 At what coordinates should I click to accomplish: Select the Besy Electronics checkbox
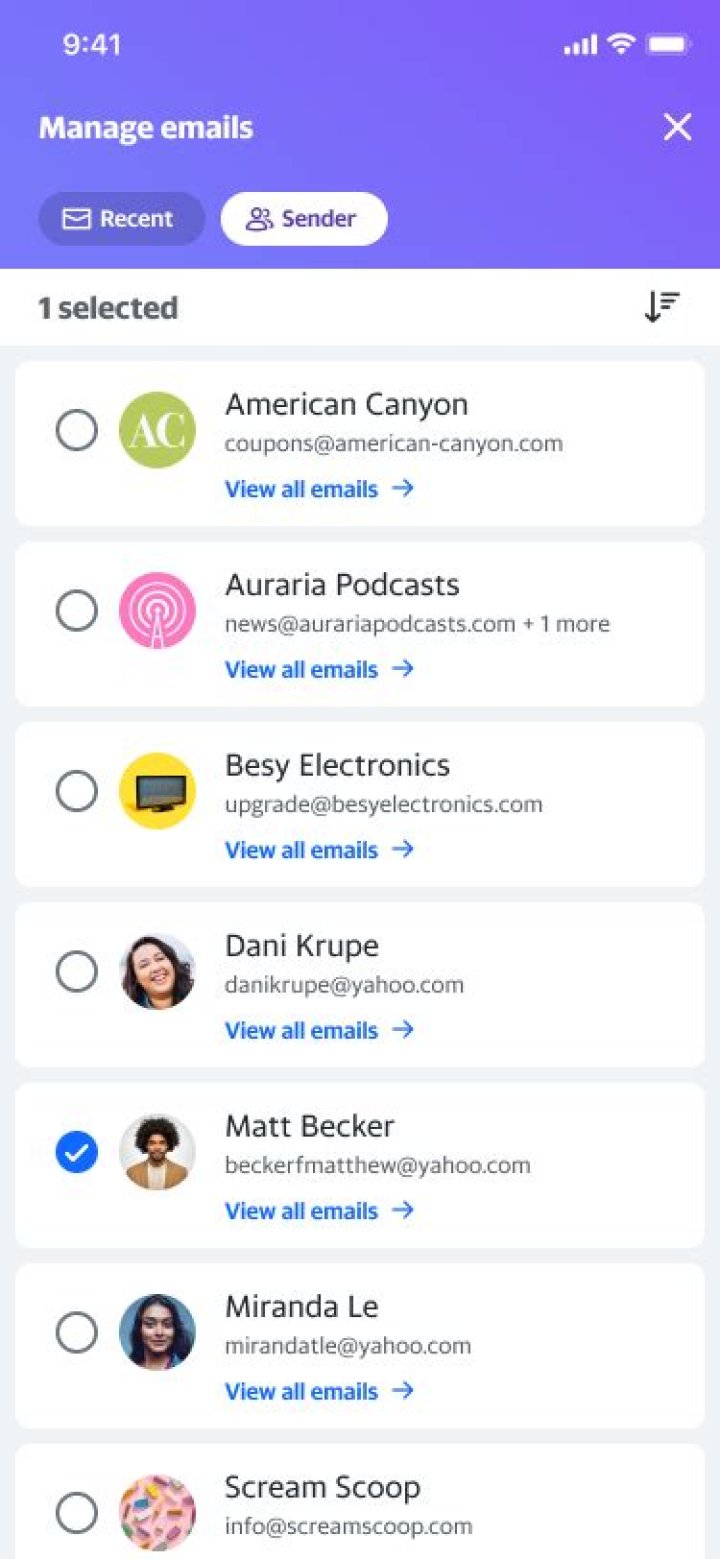click(76, 791)
